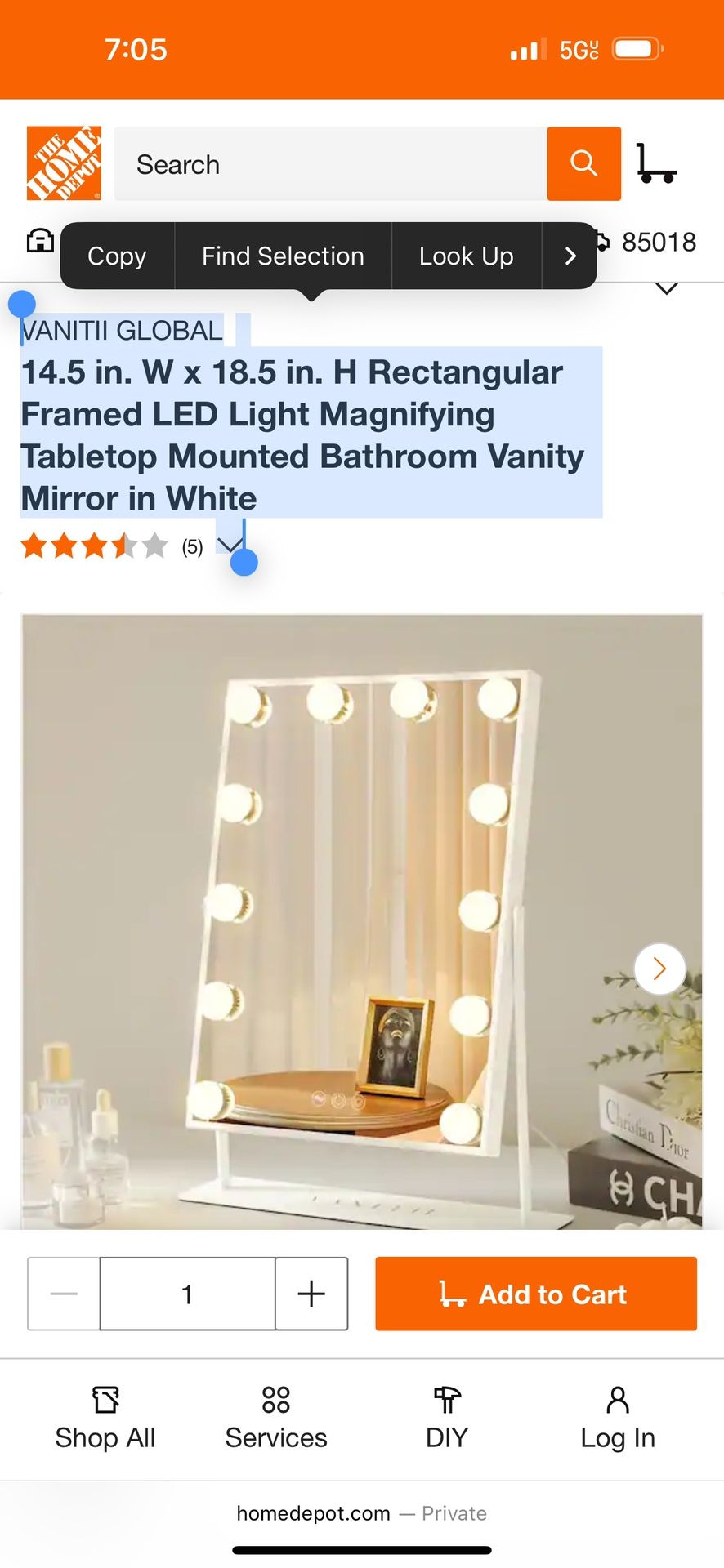Viewport: 724px width, 1568px height.
Task: Tap the star rating display
Action: [92, 546]
